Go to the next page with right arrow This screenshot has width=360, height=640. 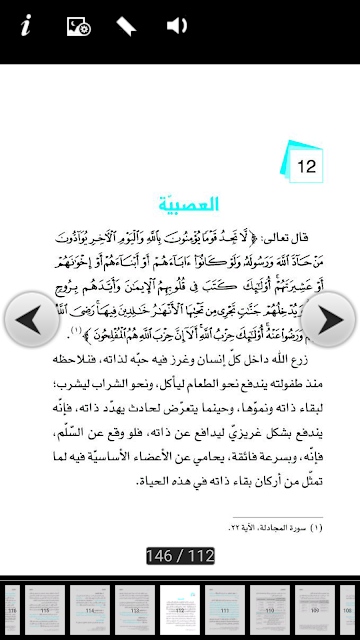coord(328,320)
